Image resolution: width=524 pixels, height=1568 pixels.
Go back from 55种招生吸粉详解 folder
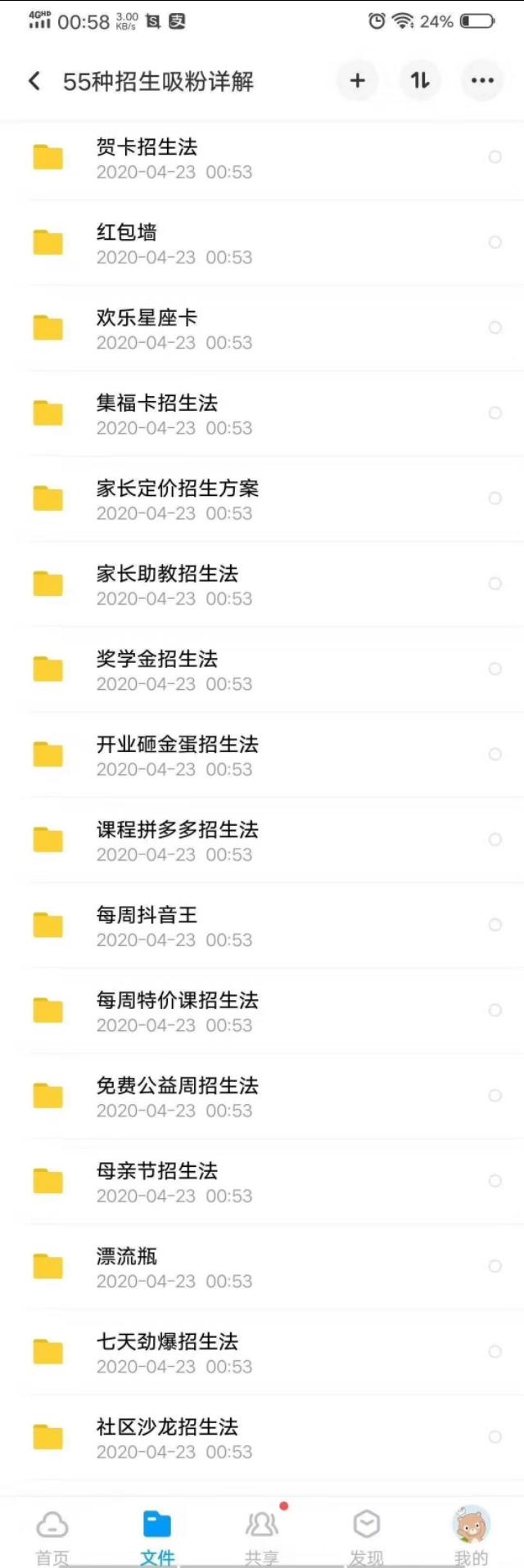34,81
